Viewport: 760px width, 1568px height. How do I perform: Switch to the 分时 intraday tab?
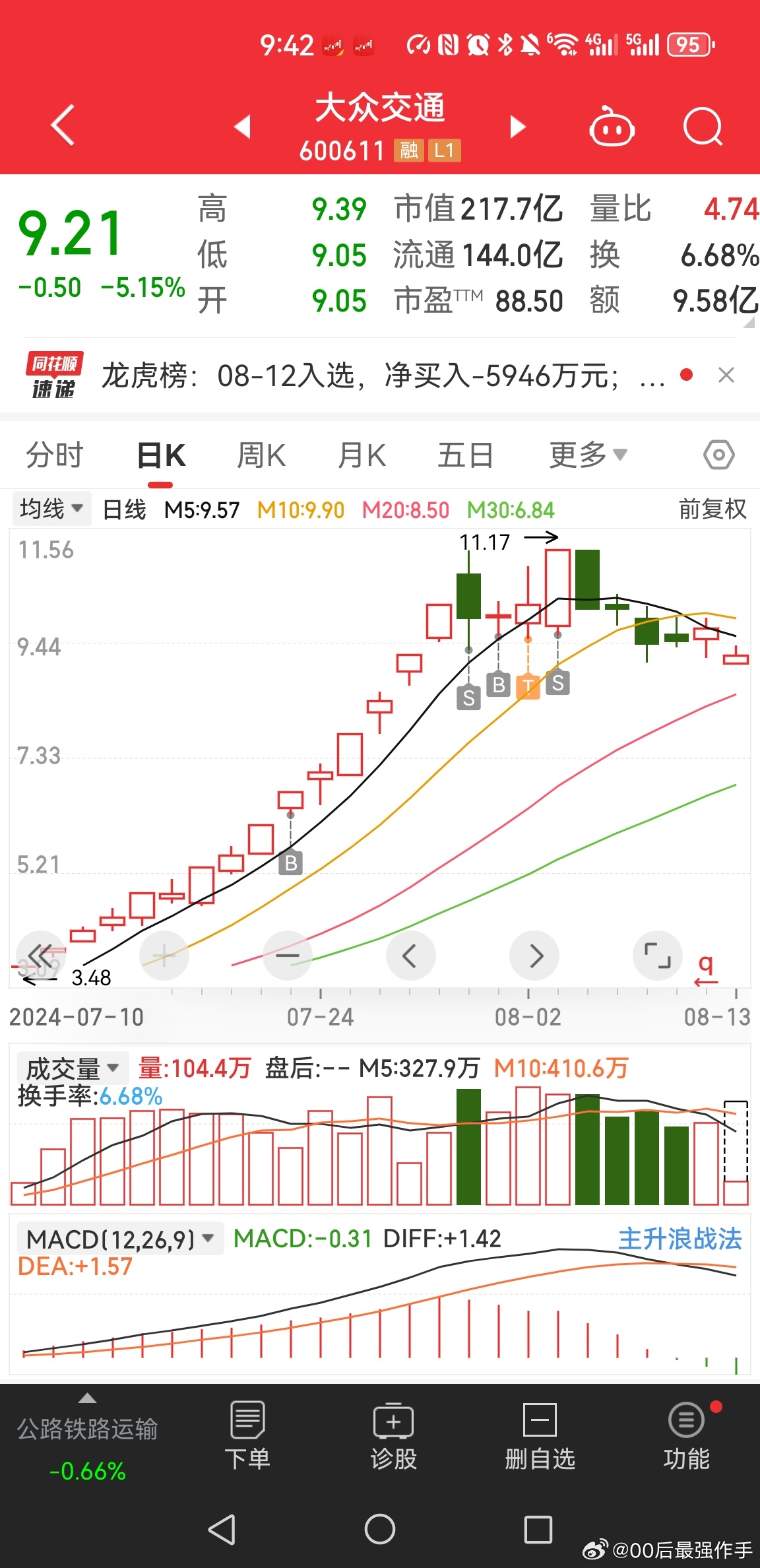(x=53, y=454)
